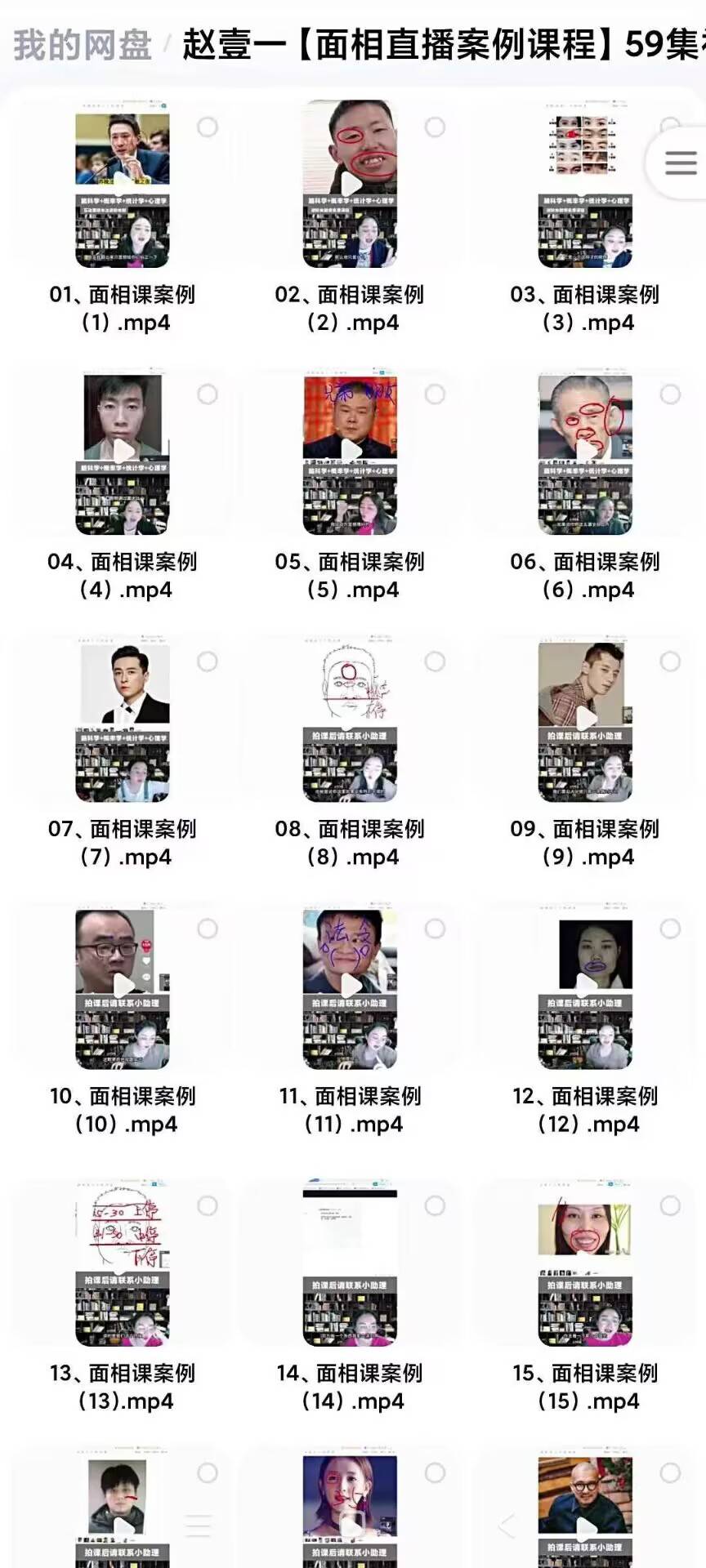Open 09、面相课案例(9).mp4 file

pyautogui.click(x=585, y=719)
